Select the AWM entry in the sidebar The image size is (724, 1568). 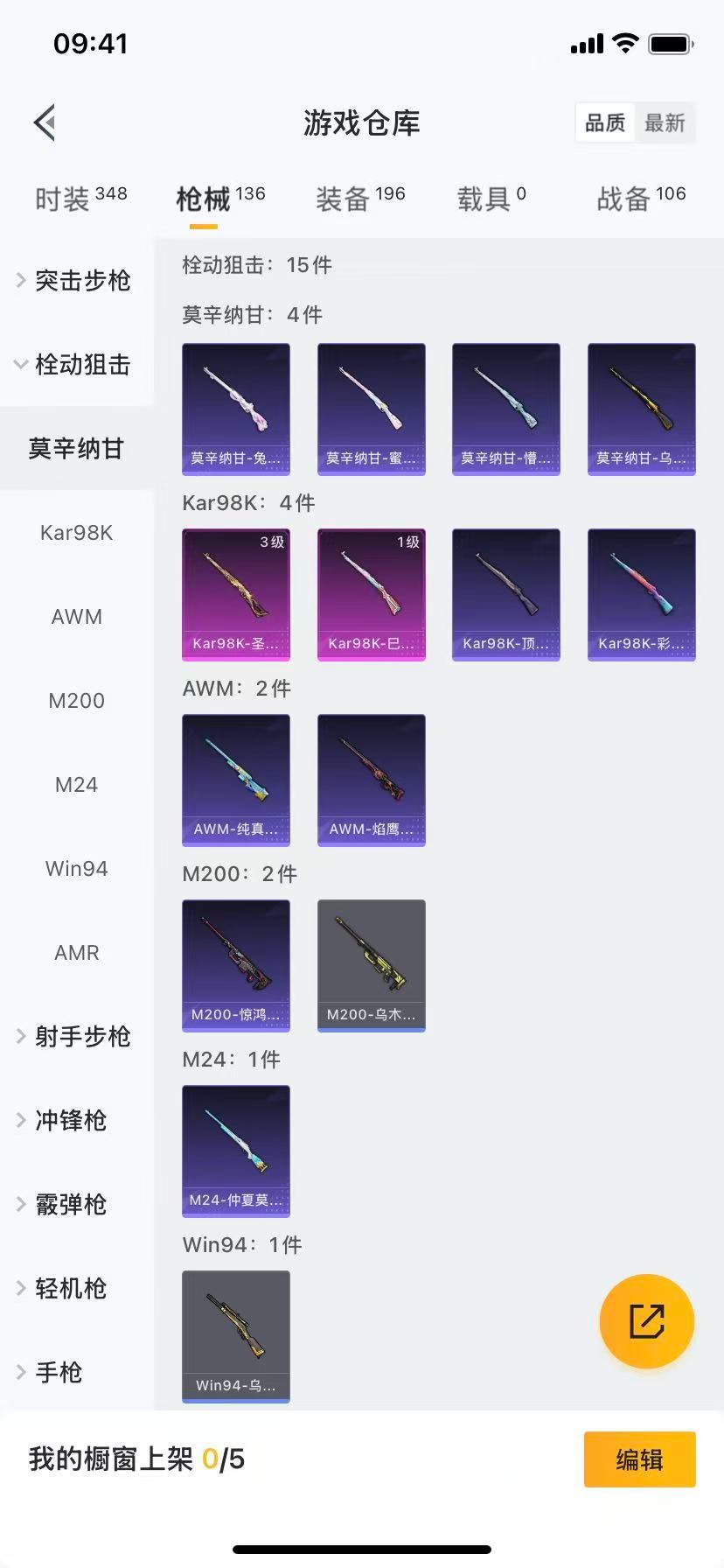[76, 616]
